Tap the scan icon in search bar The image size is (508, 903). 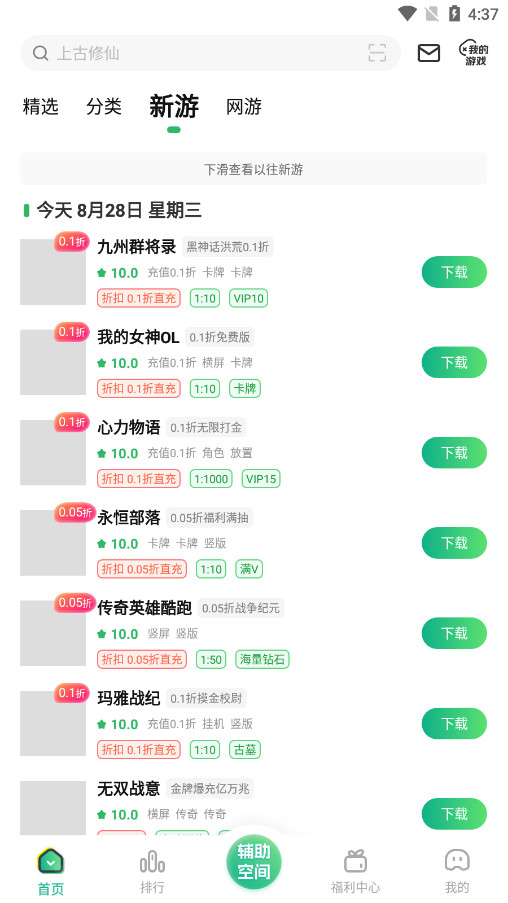click(x=377, y=53)
